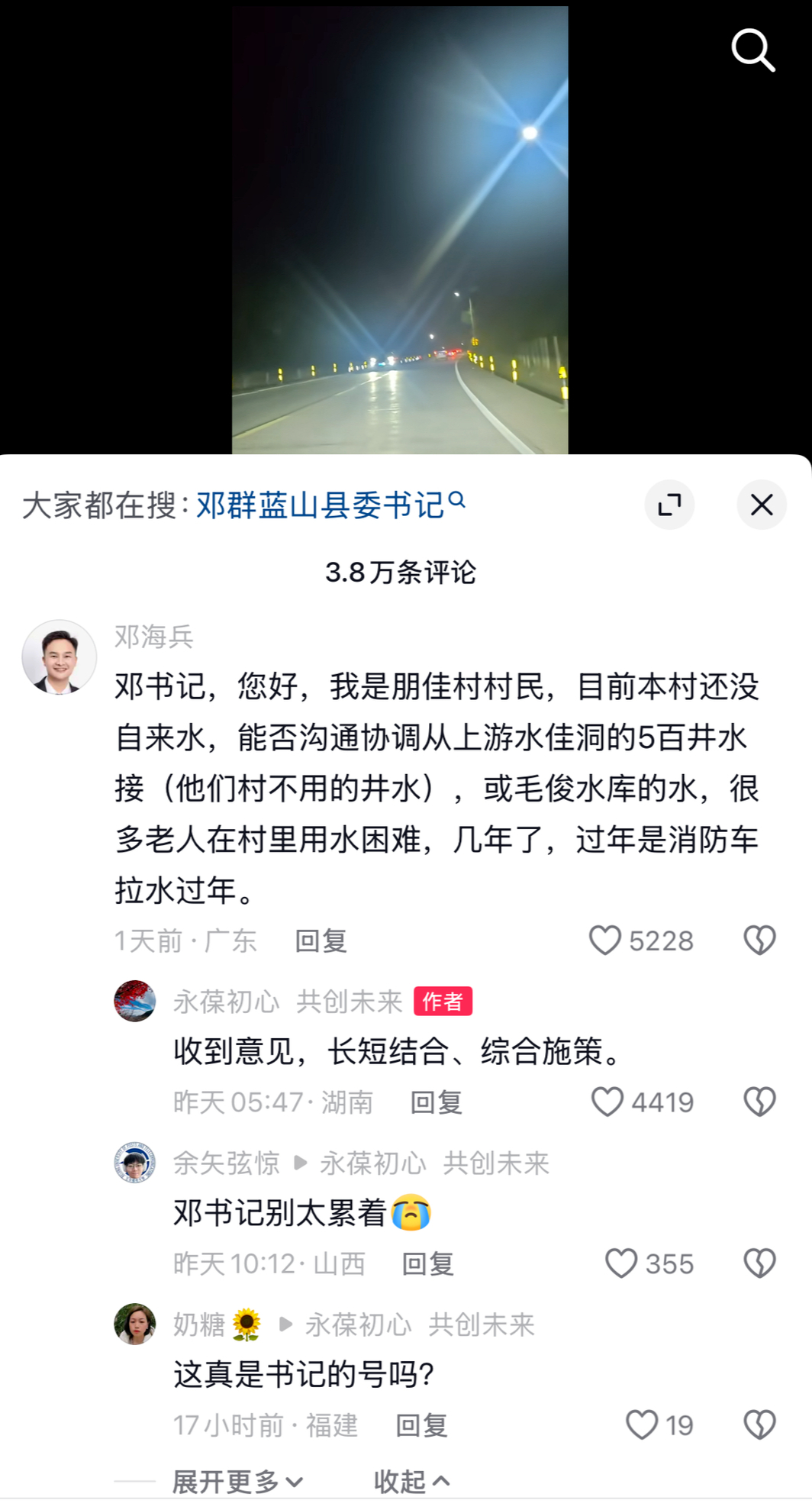Like 奶糖's comment with 19 likes
The image size is (812, 1510).
(x=642, y=1425)
